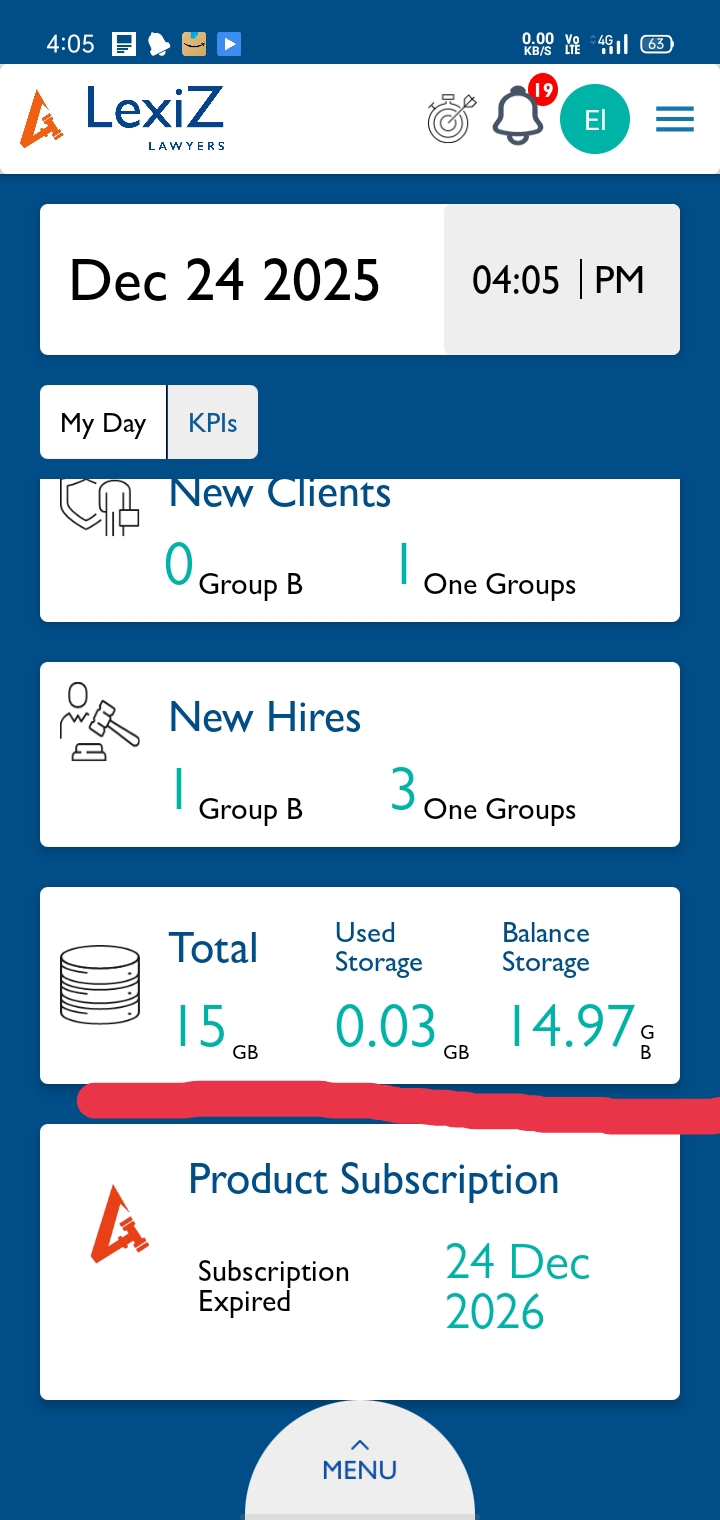Image resolution: width=720 pixels, height=1520 pixels.
Task: Open the target goals icon
Action: (x=451, y=119)
